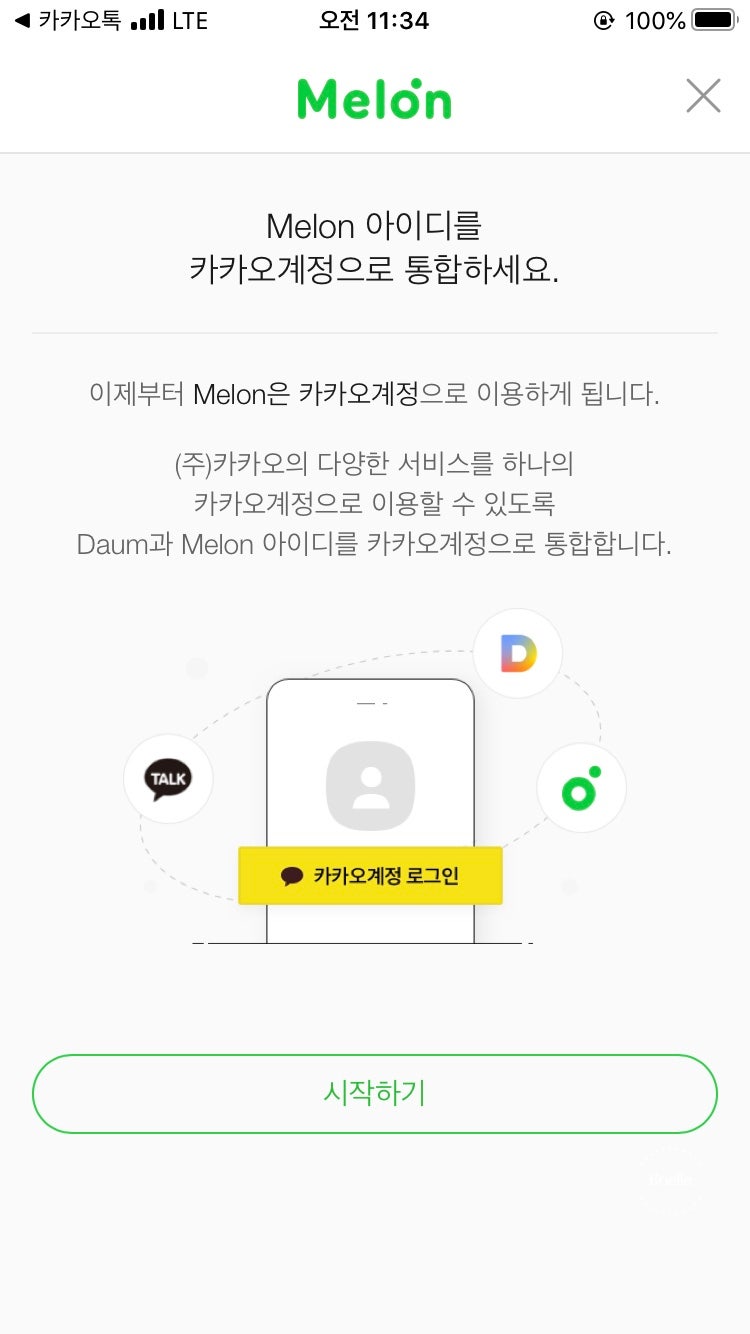Tap the 시작하기 button
Screen dimensions: 750x1334
tap(375, 1093)
